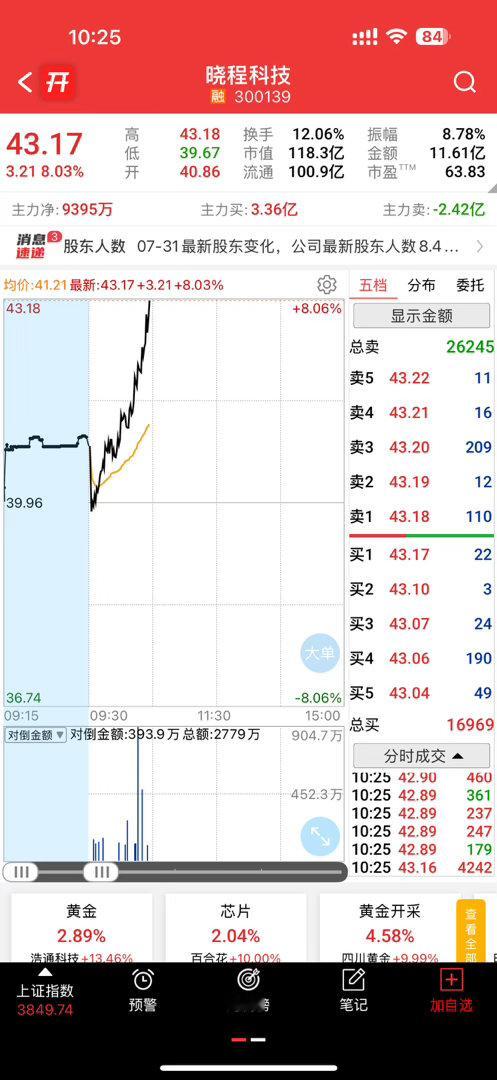Image resolution: width=497 pixels, height=1080 pixels.
Task: Open 笔记 notes
Action: coord(353,992)
